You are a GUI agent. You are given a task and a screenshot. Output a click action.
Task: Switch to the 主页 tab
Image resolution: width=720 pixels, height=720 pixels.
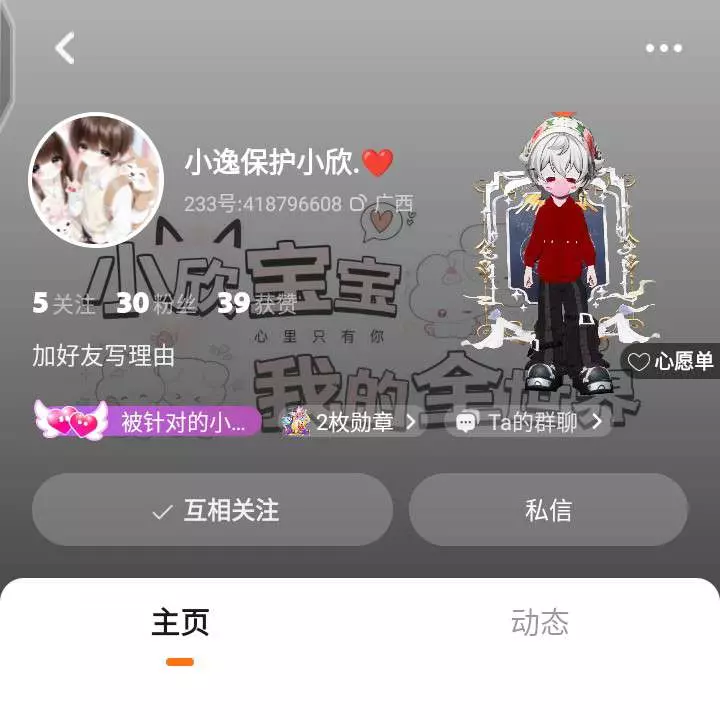(180, 623)
